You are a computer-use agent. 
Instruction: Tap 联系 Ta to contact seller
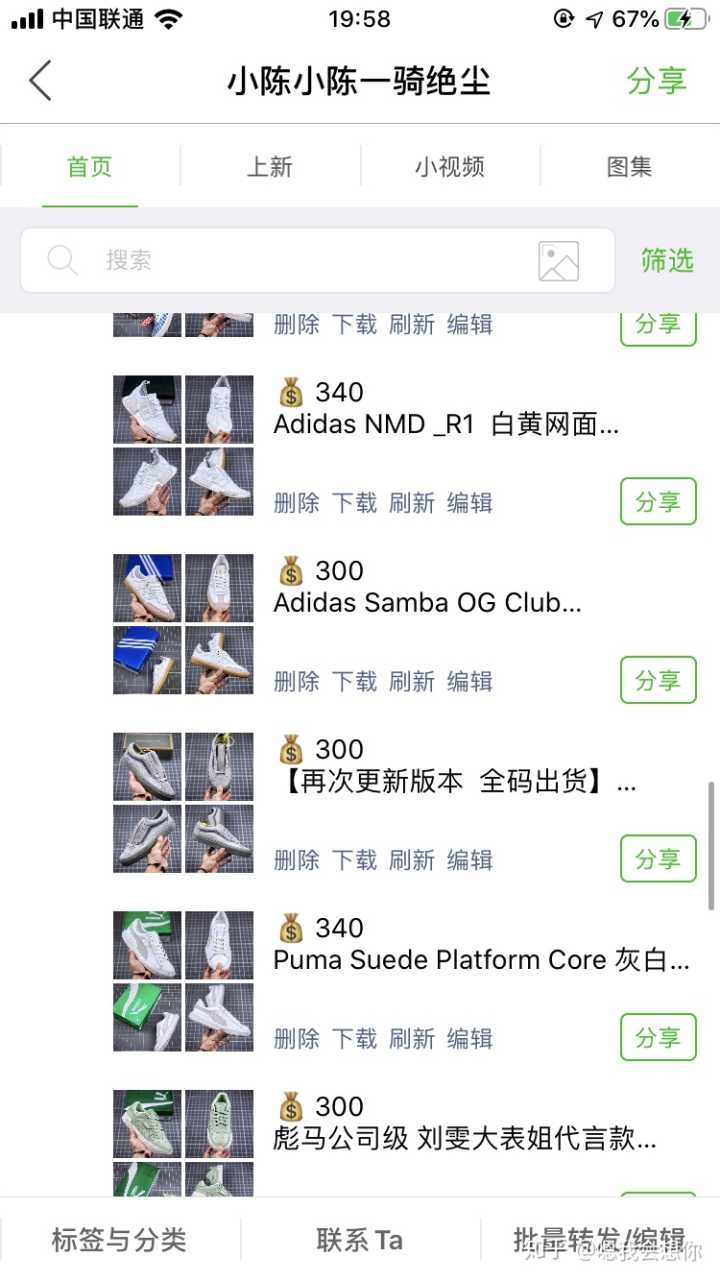(359, 1241)
